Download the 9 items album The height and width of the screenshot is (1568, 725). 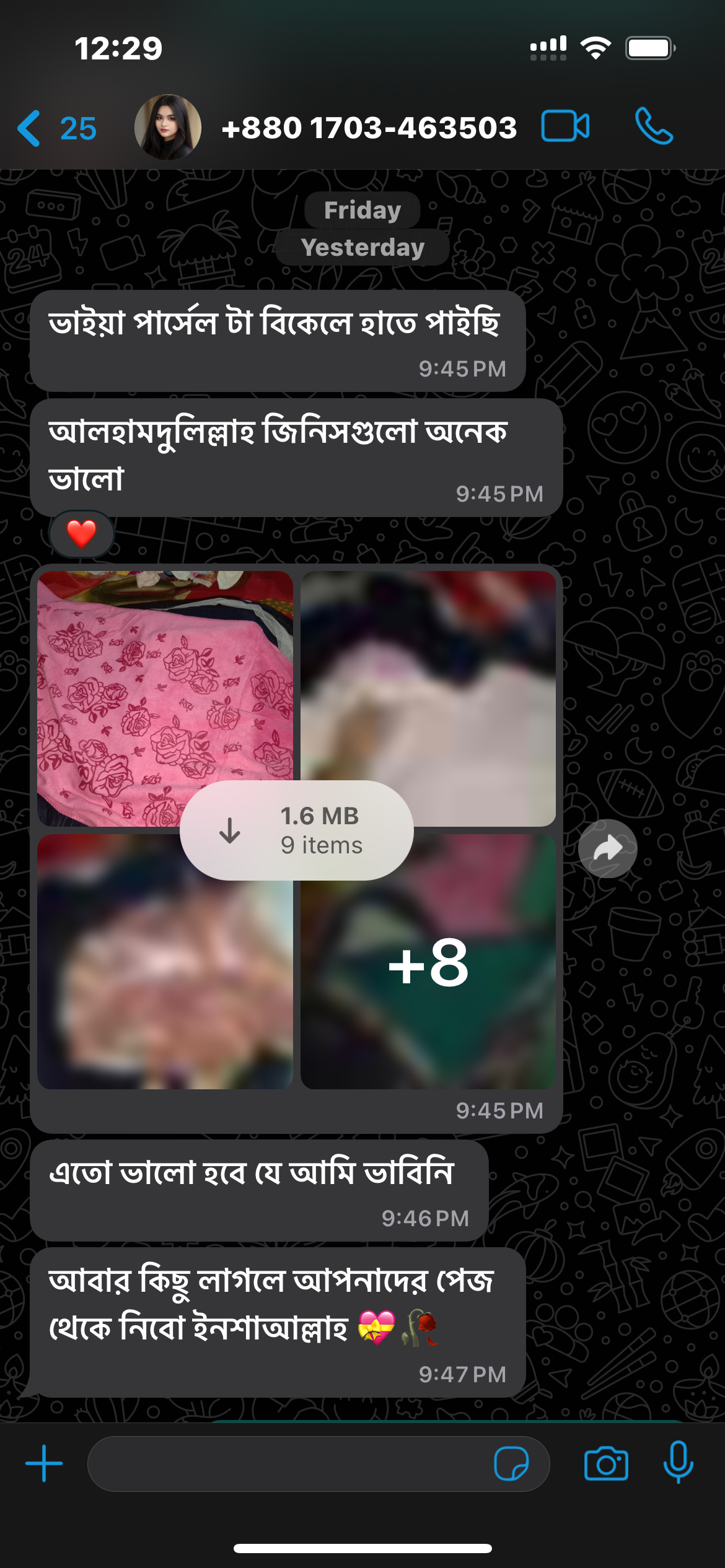point(296,830)
